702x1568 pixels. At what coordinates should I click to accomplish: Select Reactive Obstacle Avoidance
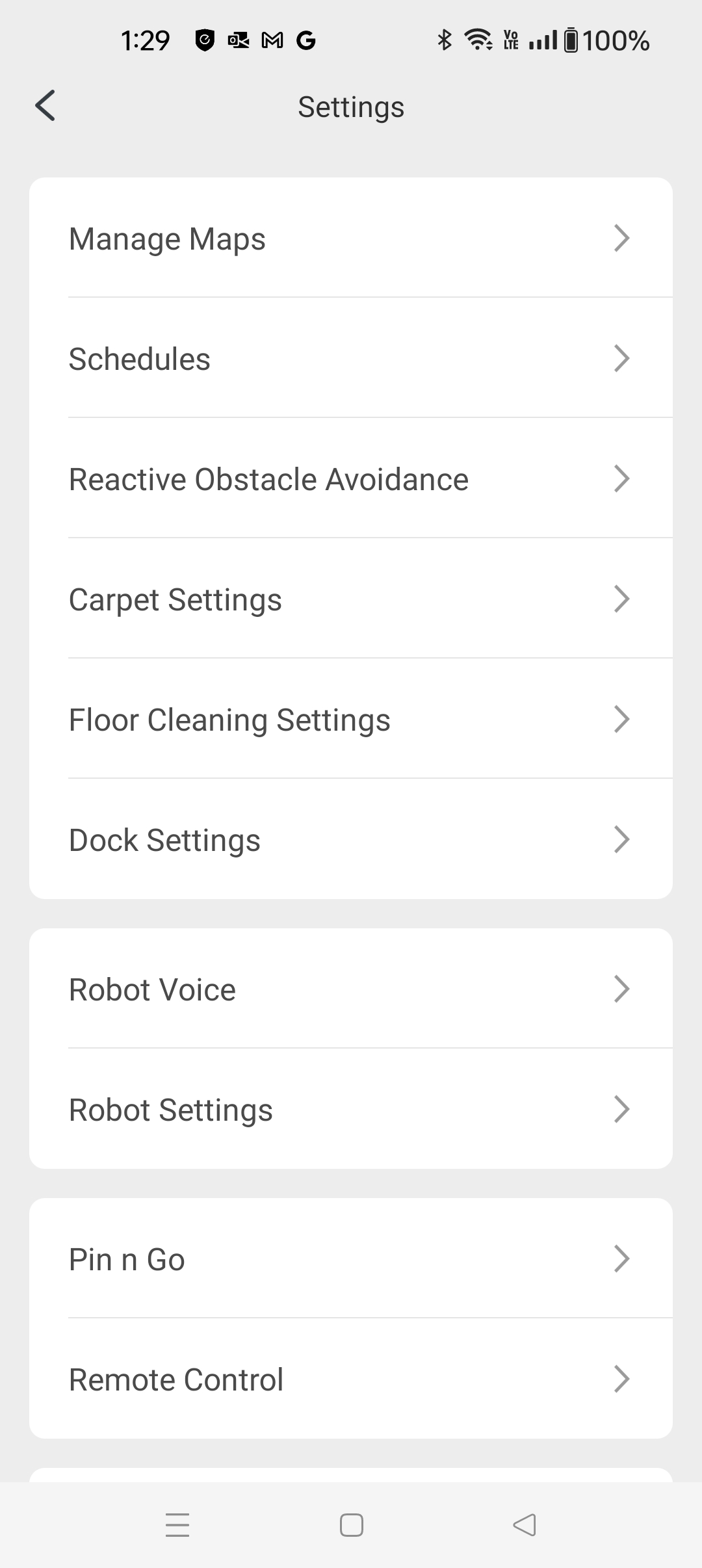[x=351, y=479]
